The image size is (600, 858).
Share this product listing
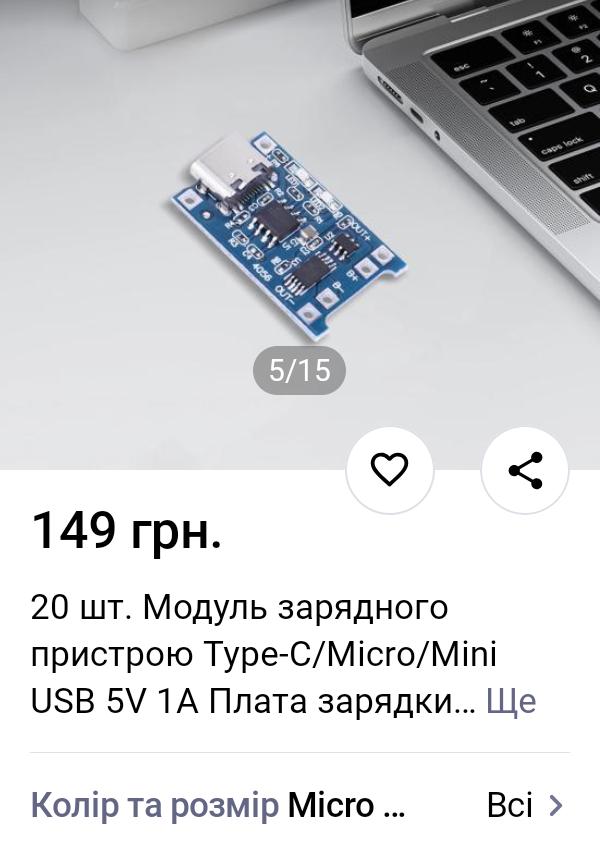[525, 469]
